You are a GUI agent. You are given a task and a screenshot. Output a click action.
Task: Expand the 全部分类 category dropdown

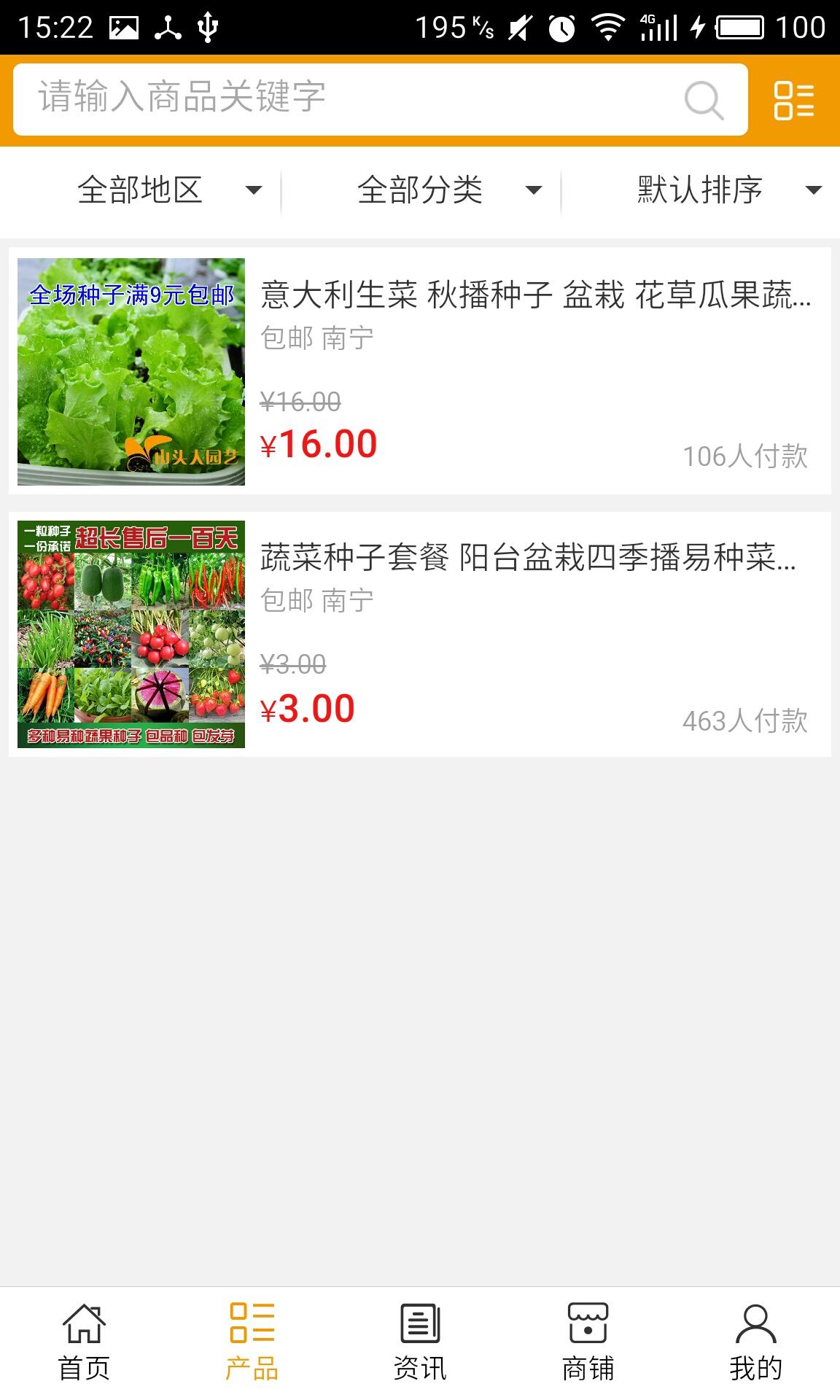coord(448,190)
